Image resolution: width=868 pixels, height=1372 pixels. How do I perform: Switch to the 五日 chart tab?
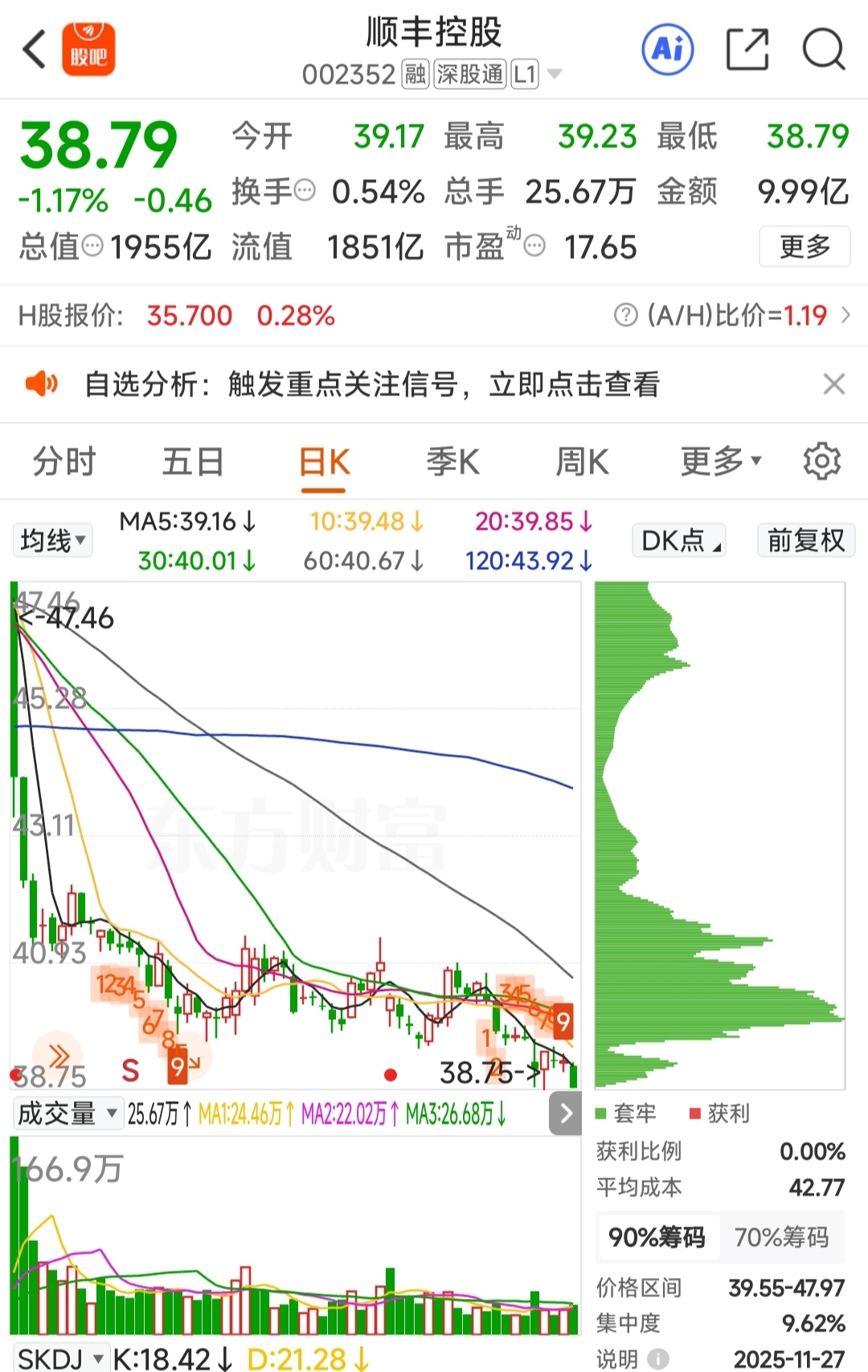193,462
